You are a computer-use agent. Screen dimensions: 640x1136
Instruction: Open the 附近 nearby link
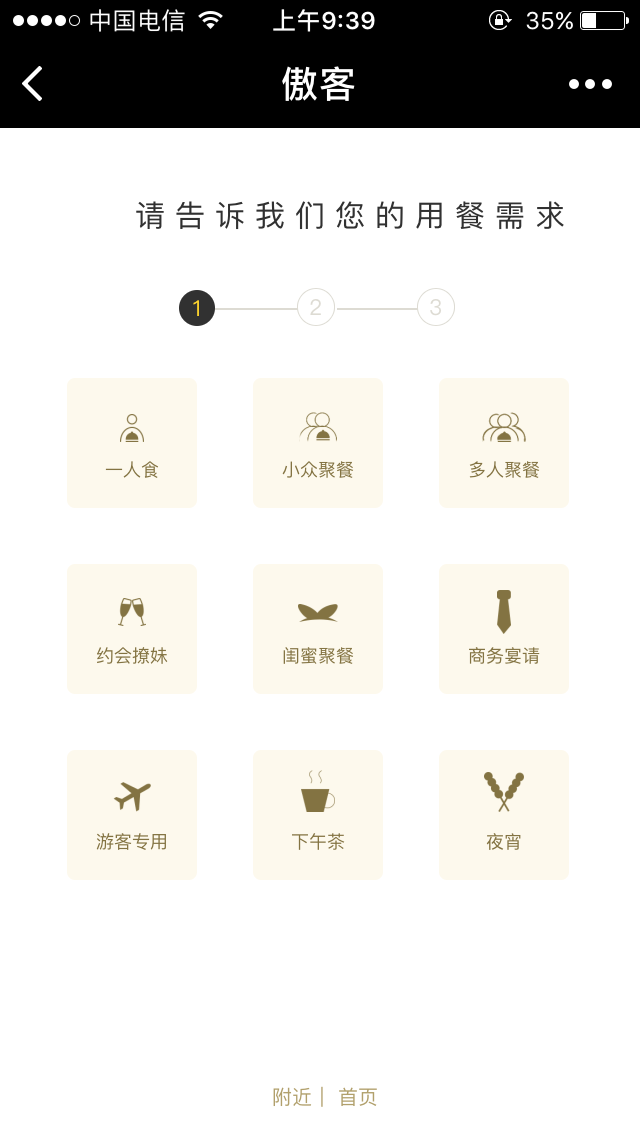tap(292, 1097)
